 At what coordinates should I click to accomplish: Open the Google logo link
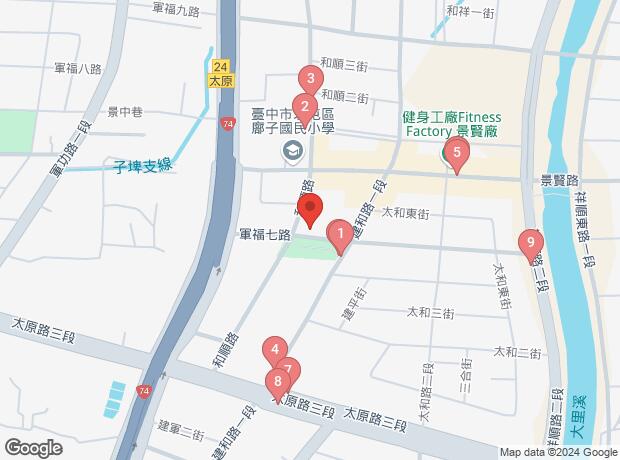coord(33,447)
